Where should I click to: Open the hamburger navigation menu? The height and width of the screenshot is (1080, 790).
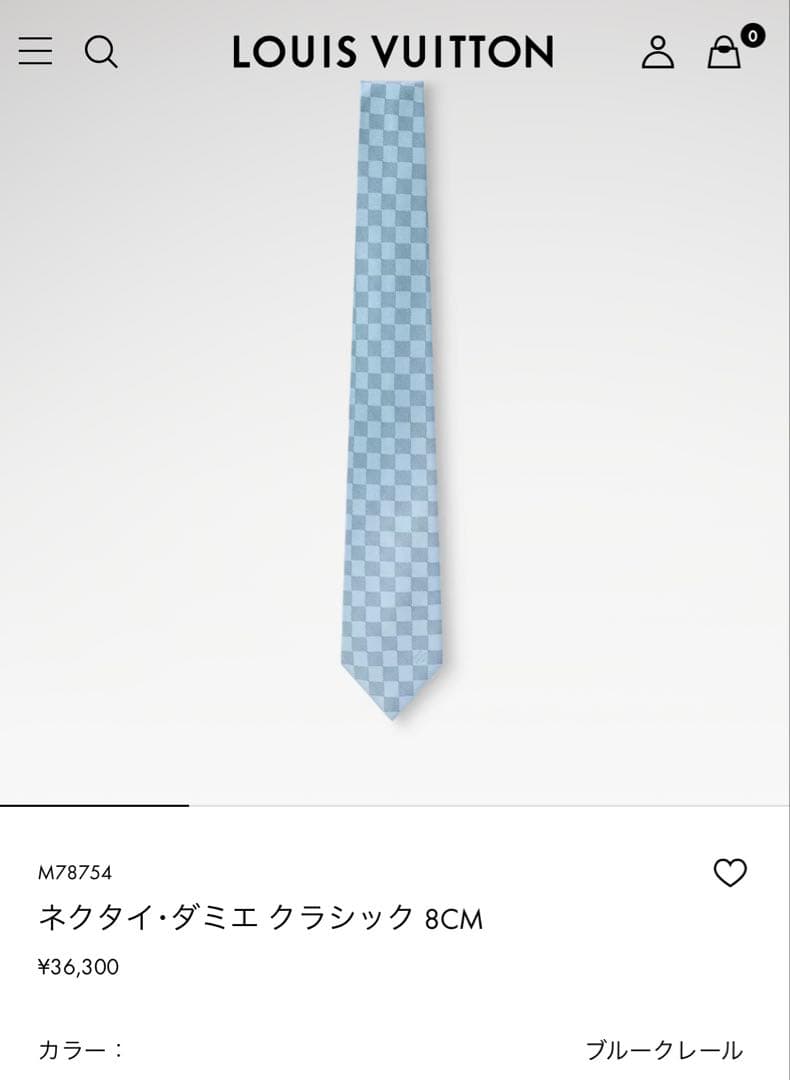[x=36, y=53]
